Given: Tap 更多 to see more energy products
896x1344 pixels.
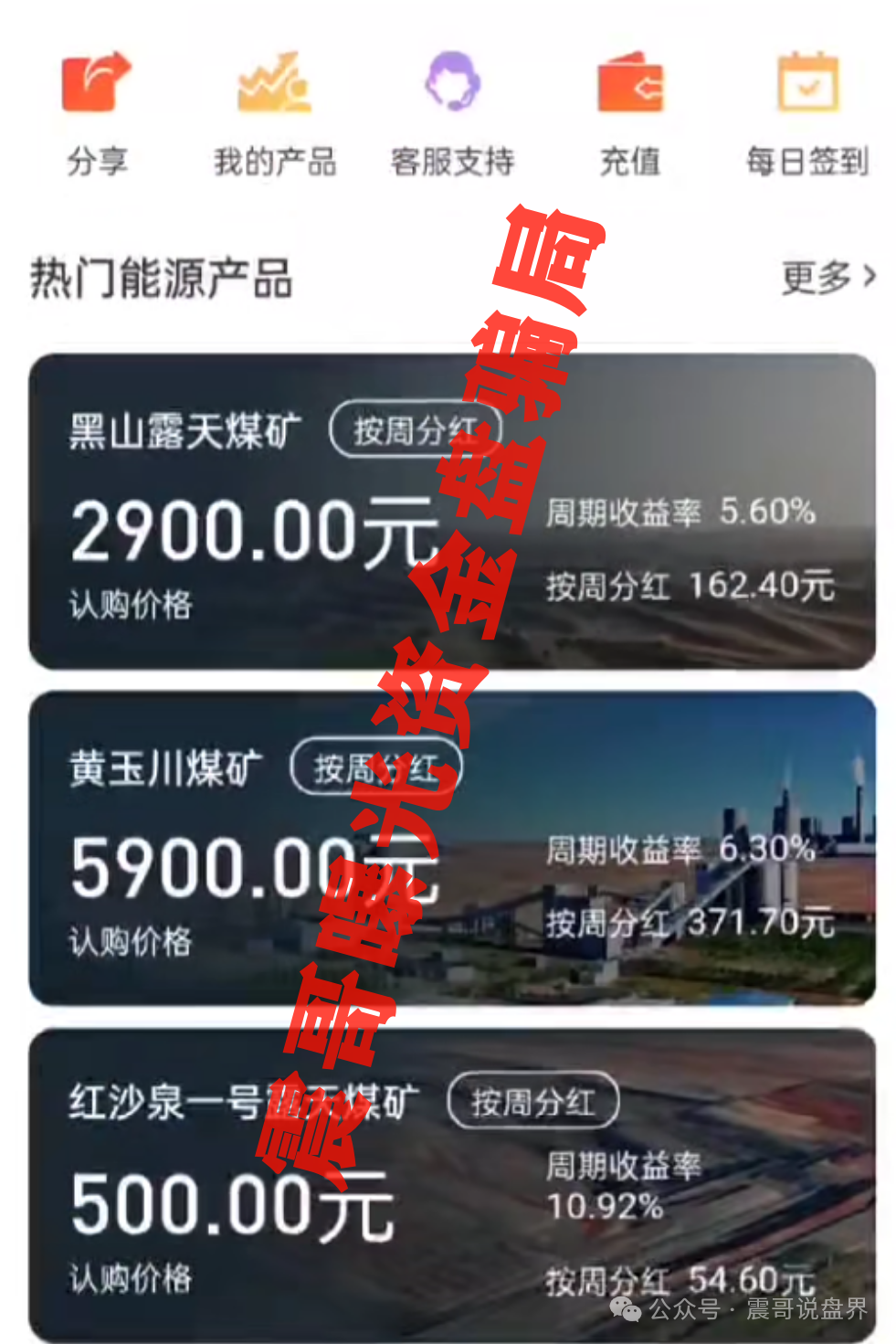Looking at the screenshot, I should click(827, 278).
